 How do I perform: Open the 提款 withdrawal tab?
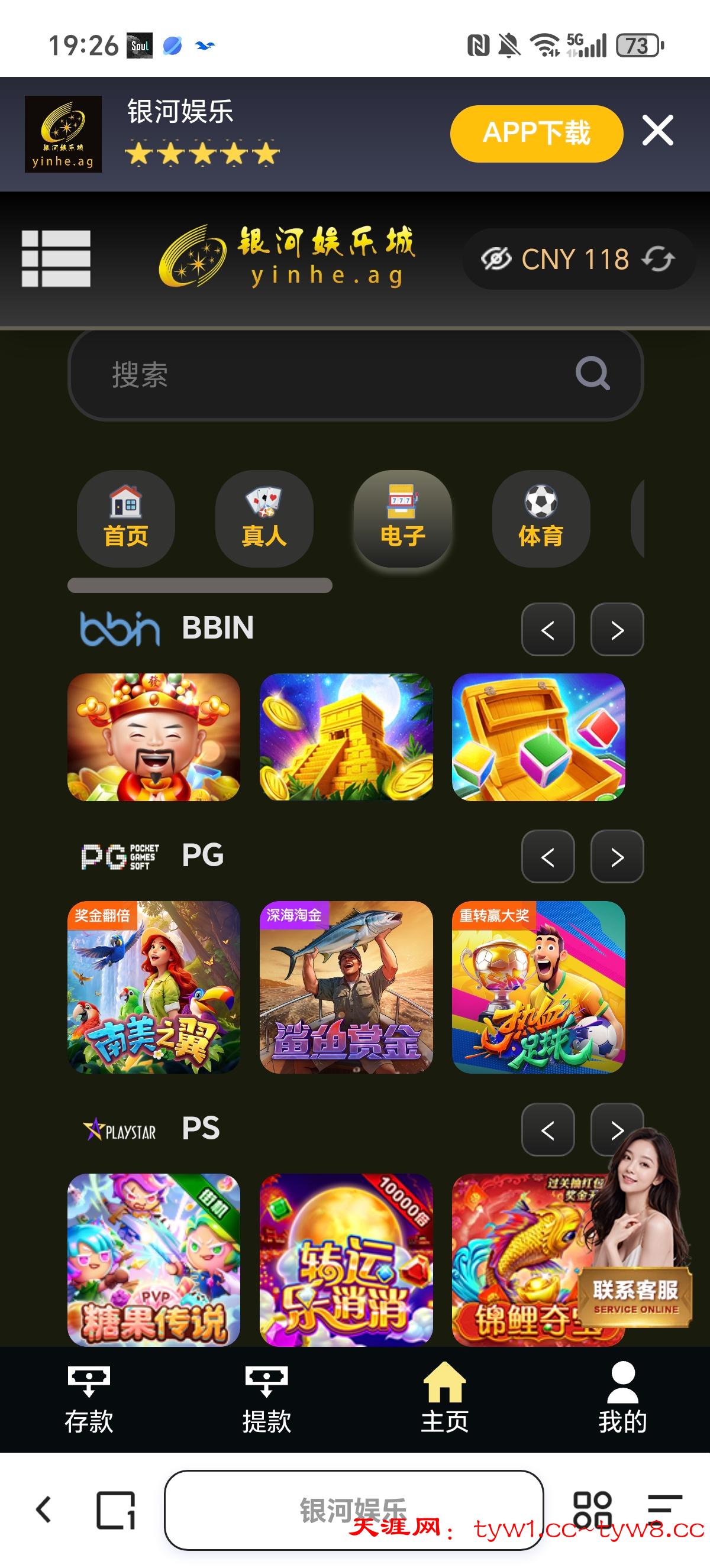(x=267, y=1399)
